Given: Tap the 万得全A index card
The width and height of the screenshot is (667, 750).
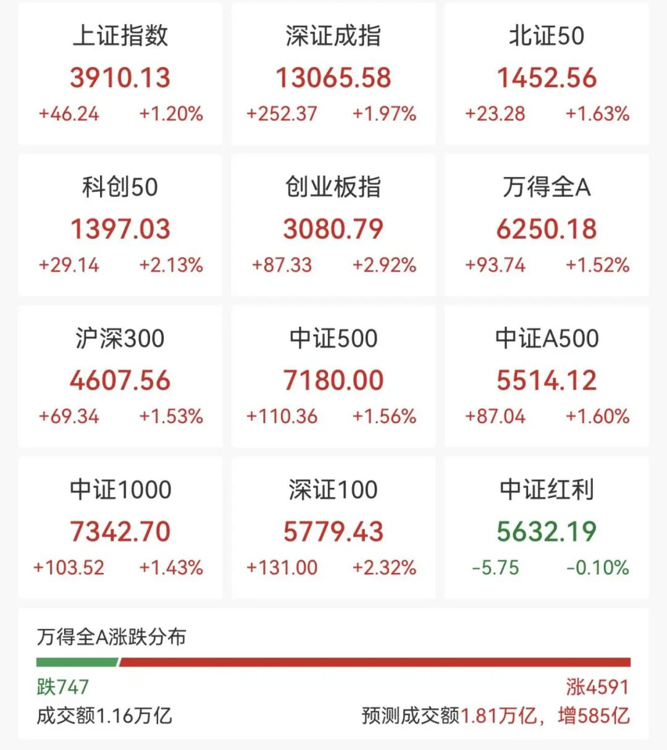Looking at the screenshot, I should click(546, 227).
